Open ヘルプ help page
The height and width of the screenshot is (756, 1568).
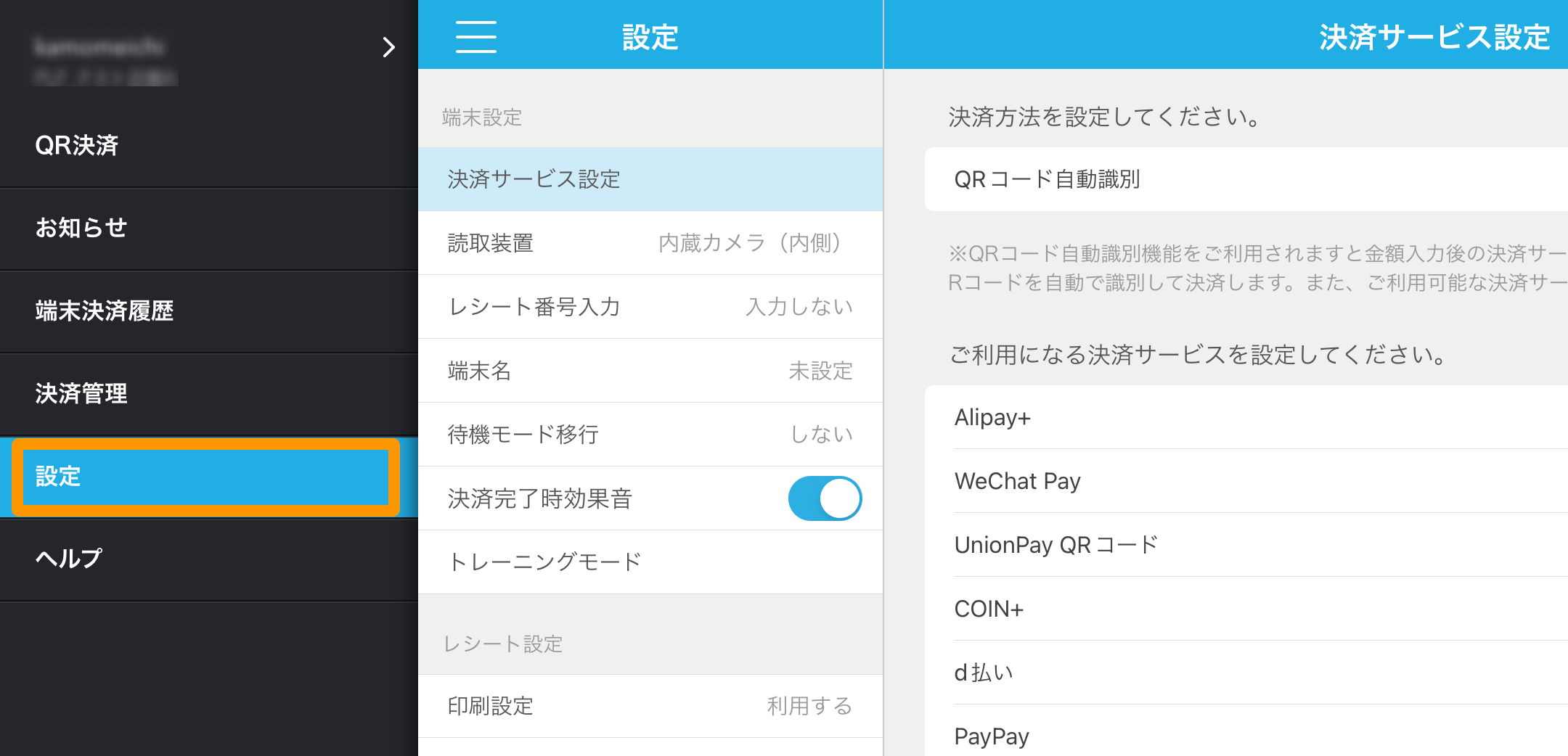coord(70,559)
